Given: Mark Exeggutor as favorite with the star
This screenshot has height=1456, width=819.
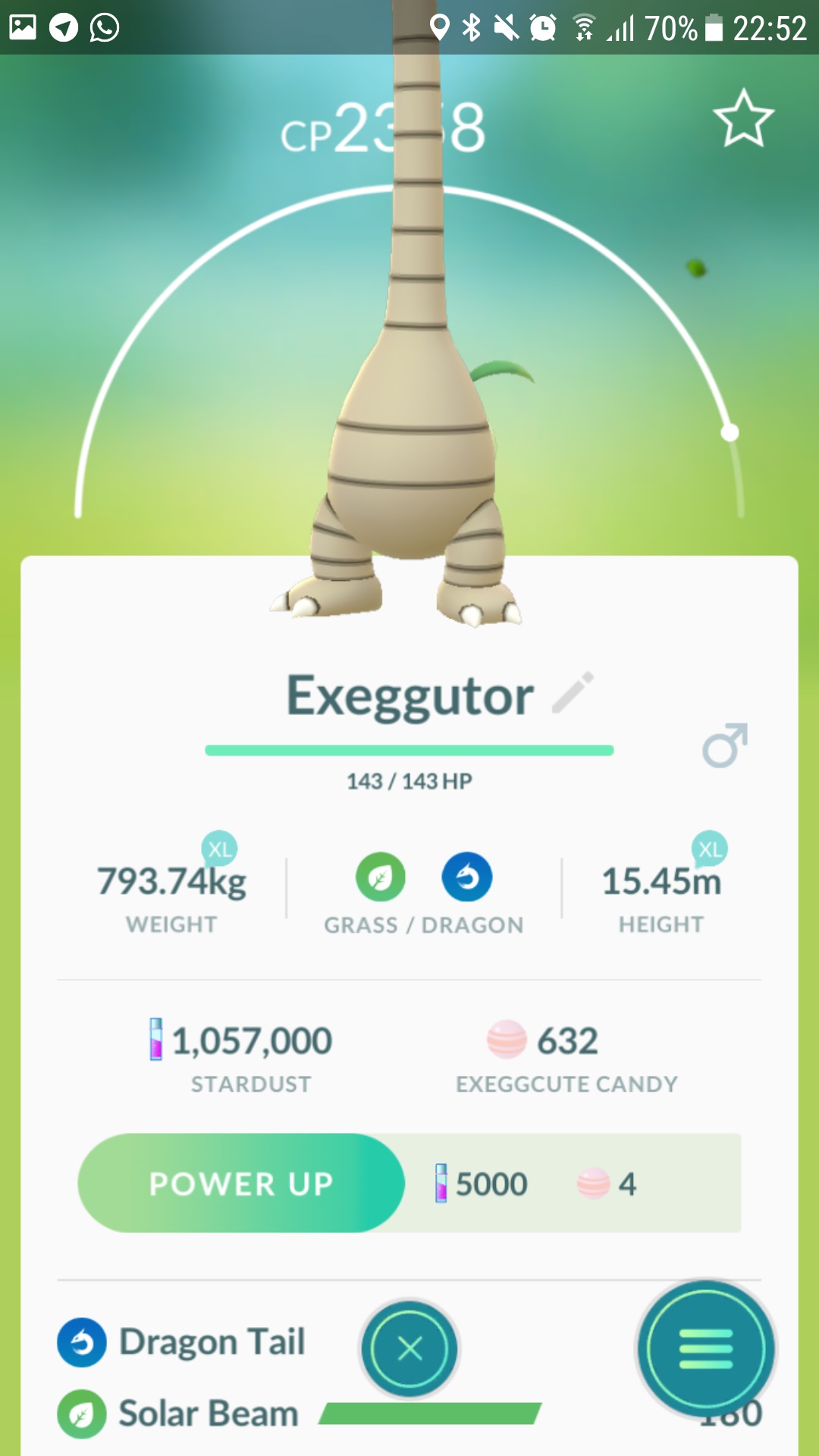Looking at the screenshot, I should [x=743, y=118].
